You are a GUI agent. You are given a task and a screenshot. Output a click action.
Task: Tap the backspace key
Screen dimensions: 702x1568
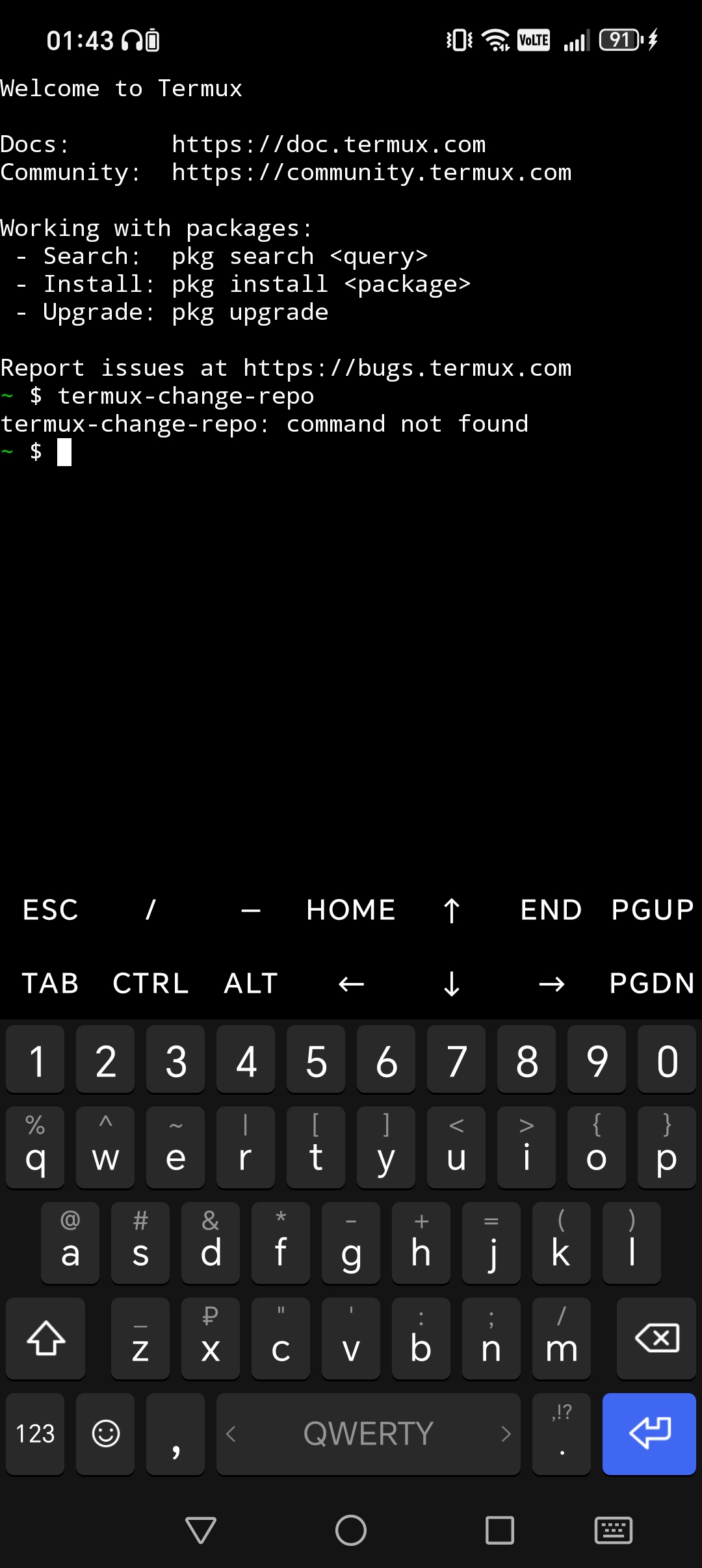pyautogui.click(x=656, y=1338)
